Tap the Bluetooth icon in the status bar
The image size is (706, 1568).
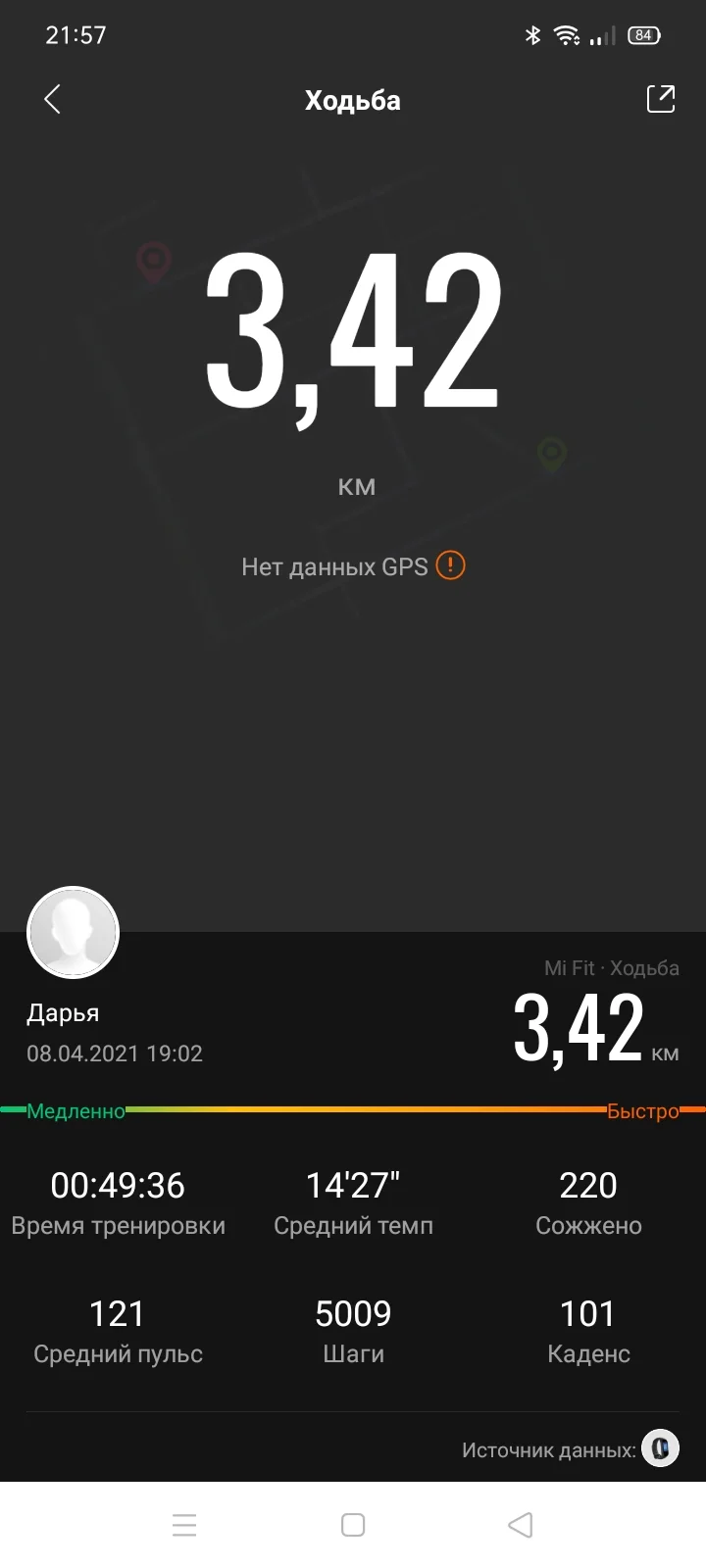532,35
